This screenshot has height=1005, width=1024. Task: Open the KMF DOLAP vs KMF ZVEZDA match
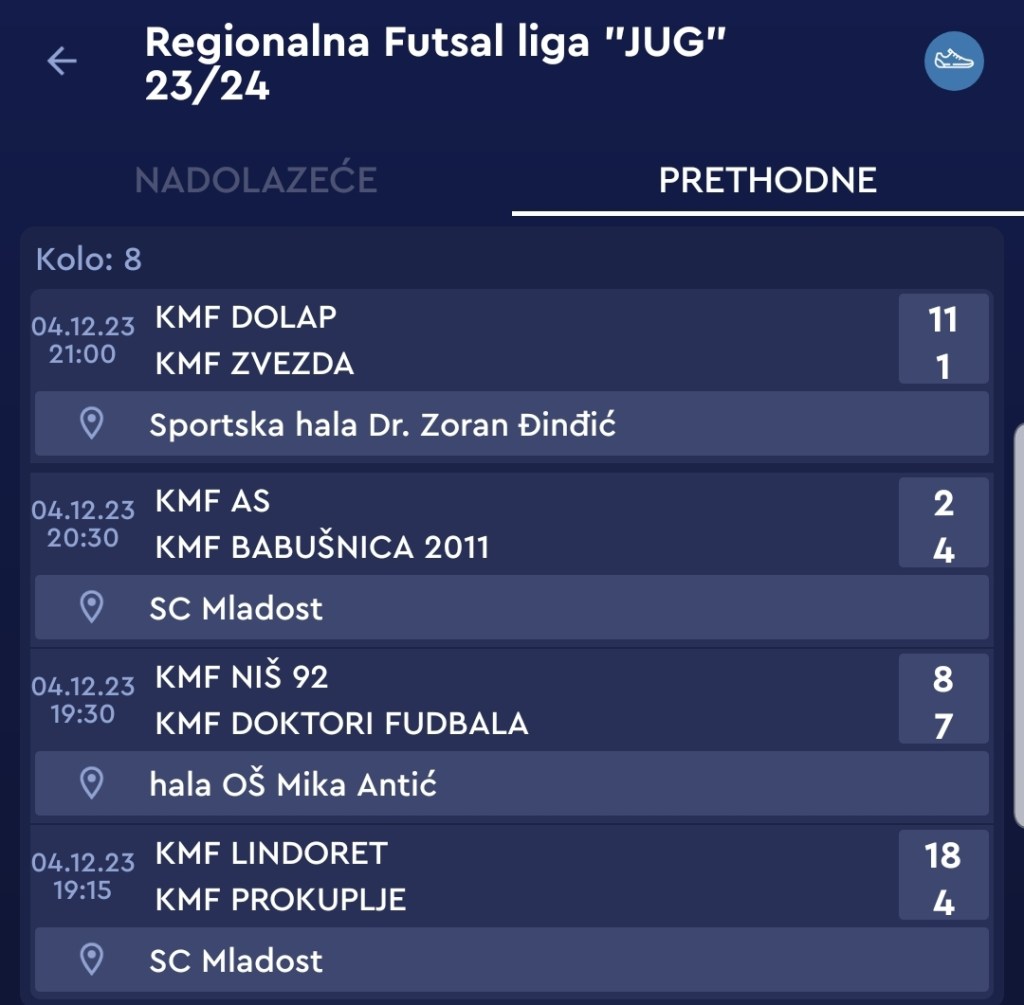pos(510,340)
